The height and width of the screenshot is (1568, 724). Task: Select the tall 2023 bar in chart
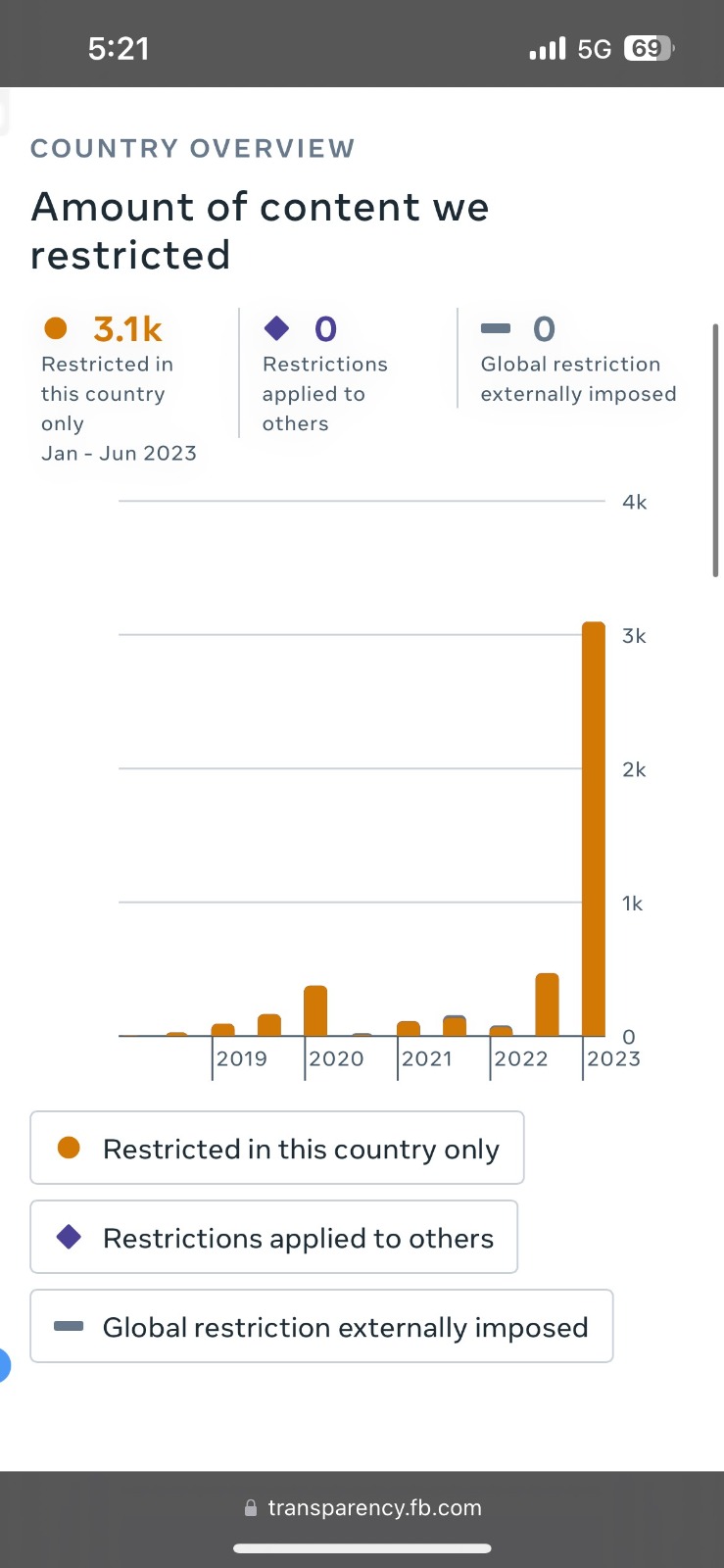[594, 829]
